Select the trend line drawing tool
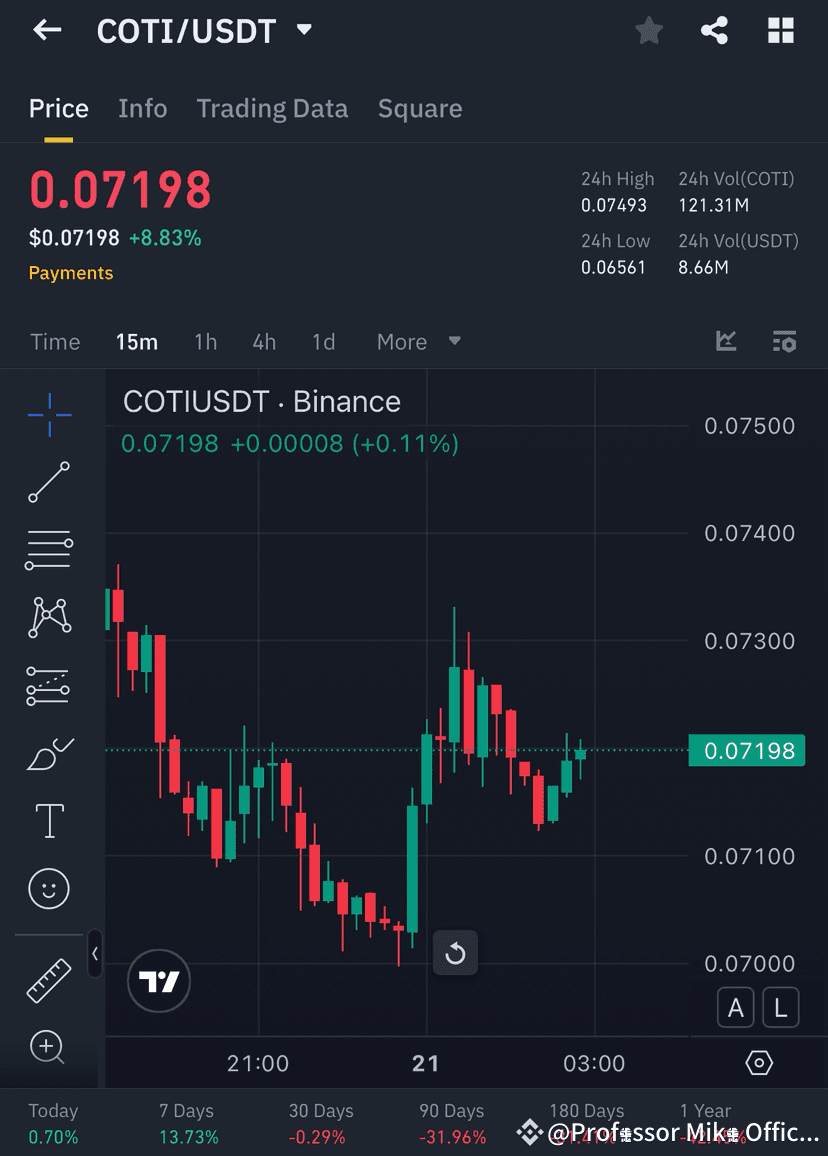828x1156 pixels. tap(48, 483)
